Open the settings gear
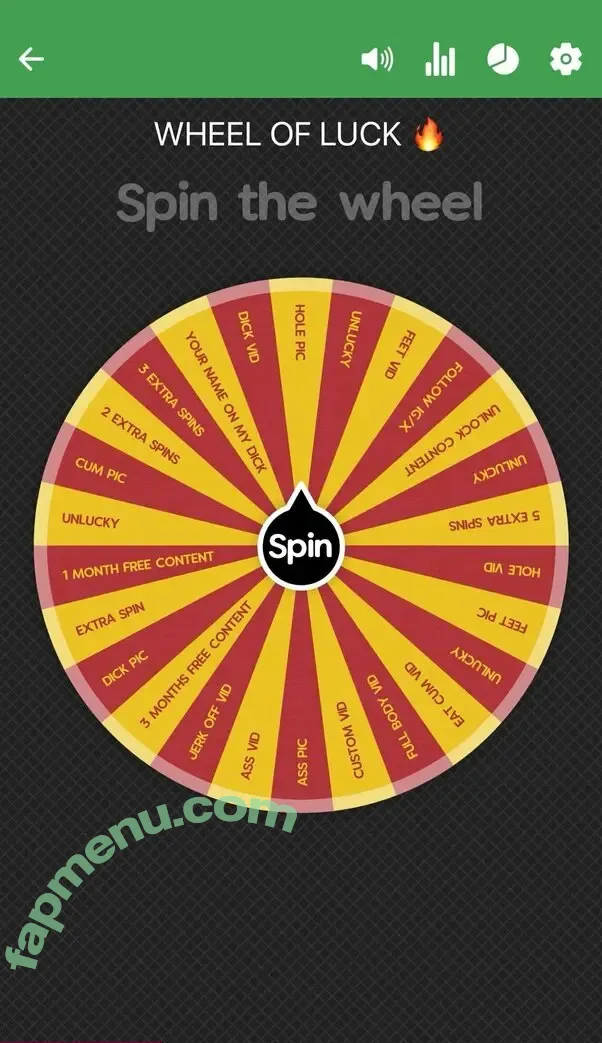 click(x=566, y=60)
